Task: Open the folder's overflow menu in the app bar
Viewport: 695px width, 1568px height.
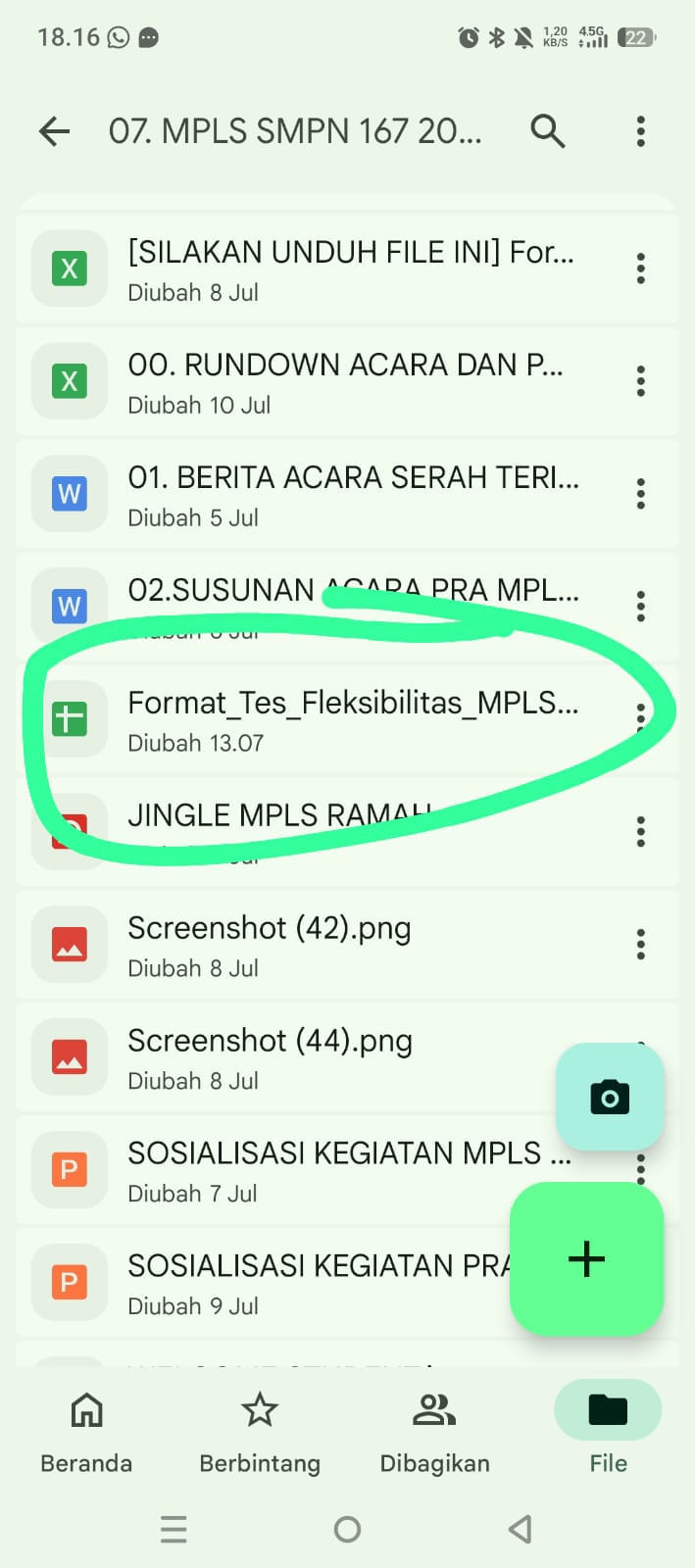Action: coord(641,131)
